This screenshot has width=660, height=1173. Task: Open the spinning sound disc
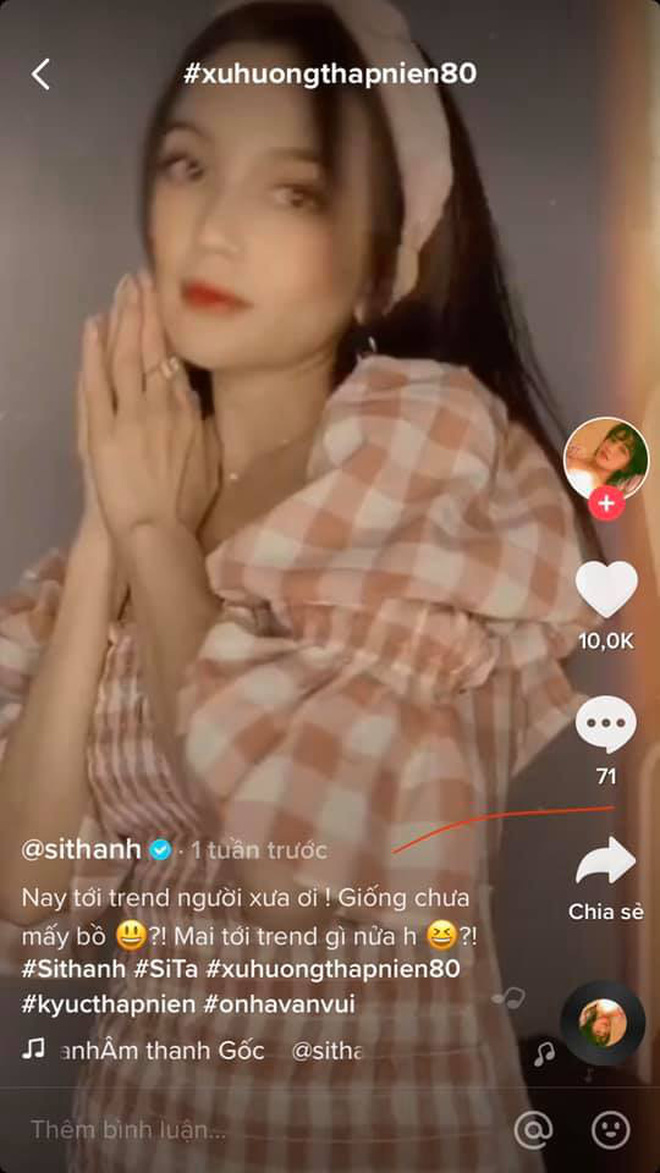[602, 1023]
